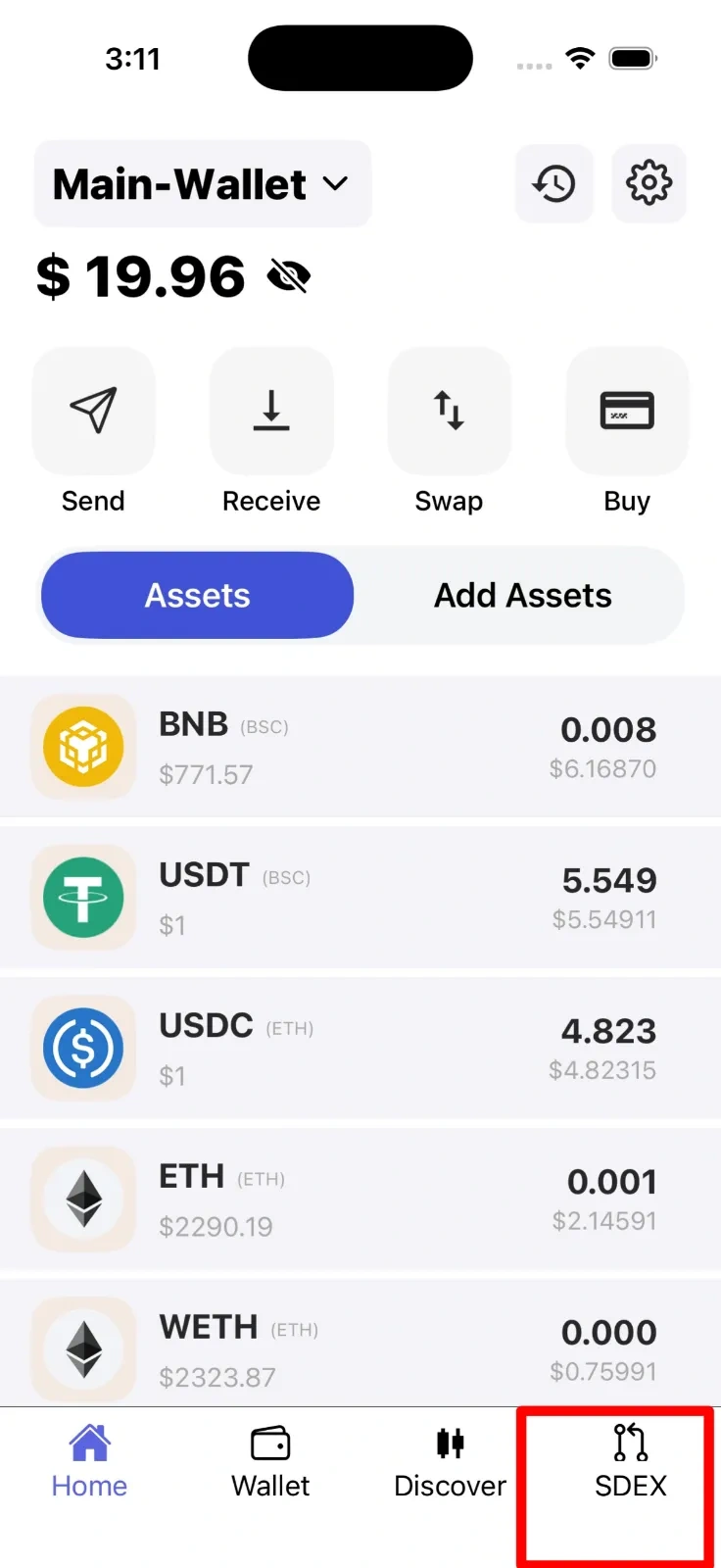Open the Main-Wallet dropdown
This screenshot has width=721, height=1568.
(x=202, y=183)
